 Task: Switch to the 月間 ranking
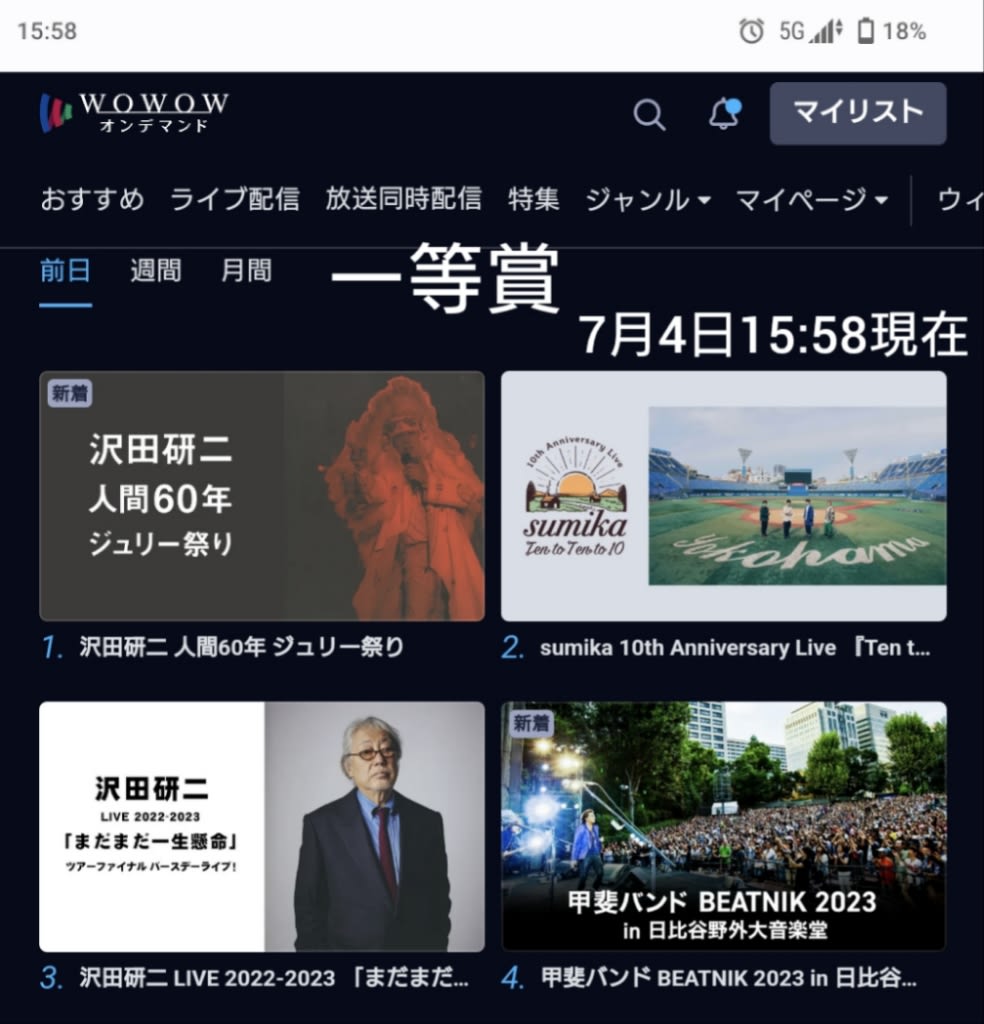[246, 271]
